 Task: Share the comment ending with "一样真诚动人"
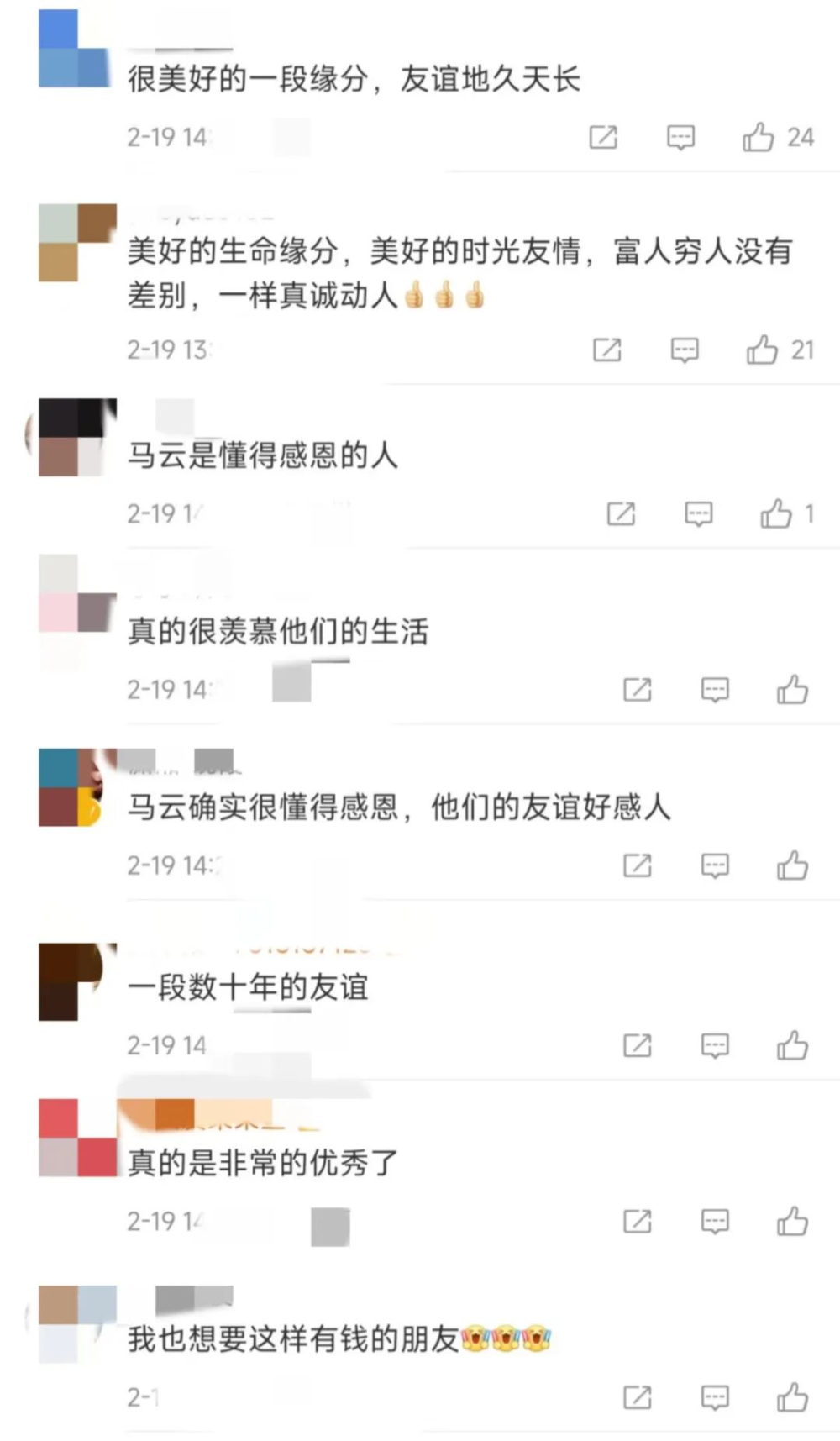[607, 350]
